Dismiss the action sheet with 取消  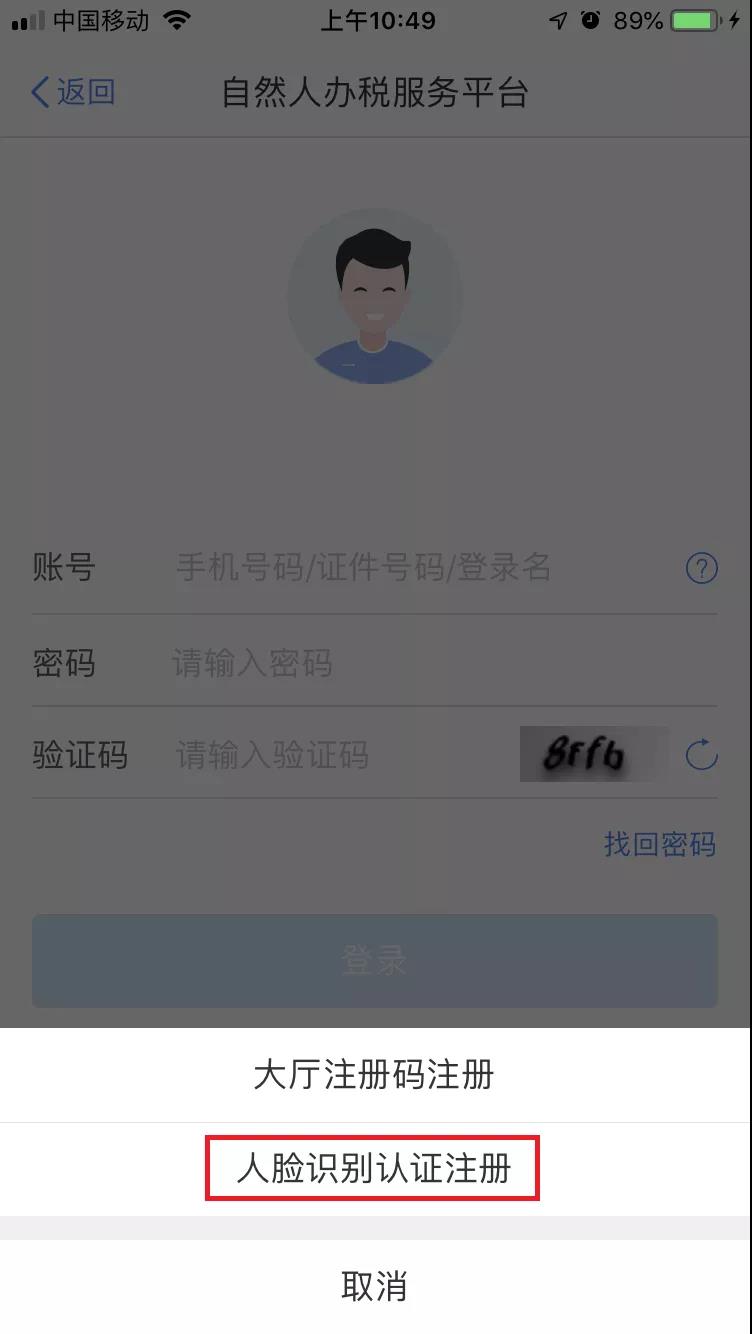click(374, 1286)
